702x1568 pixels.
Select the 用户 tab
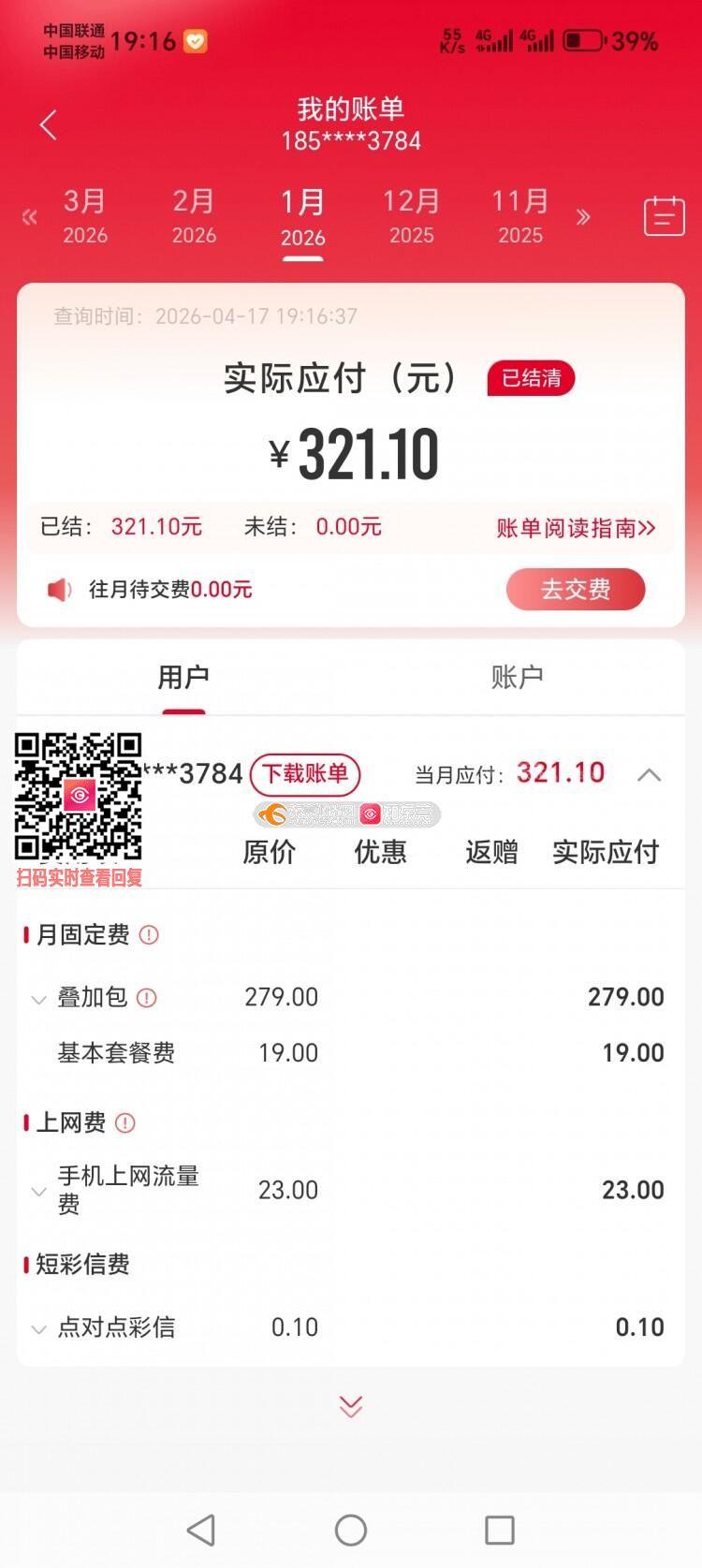[183, 677]
